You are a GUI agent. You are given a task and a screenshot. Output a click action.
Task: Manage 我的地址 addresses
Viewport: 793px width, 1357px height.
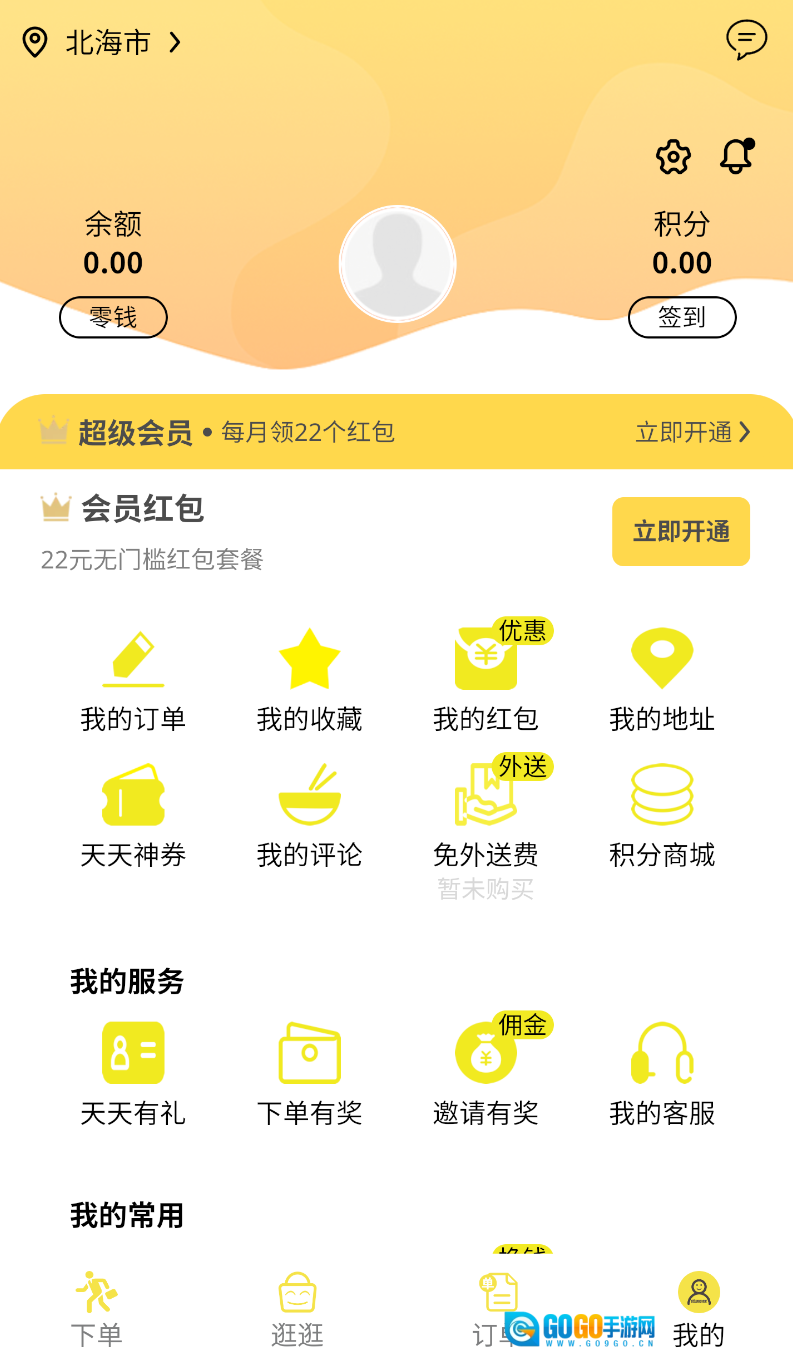(x=662, y=679)
